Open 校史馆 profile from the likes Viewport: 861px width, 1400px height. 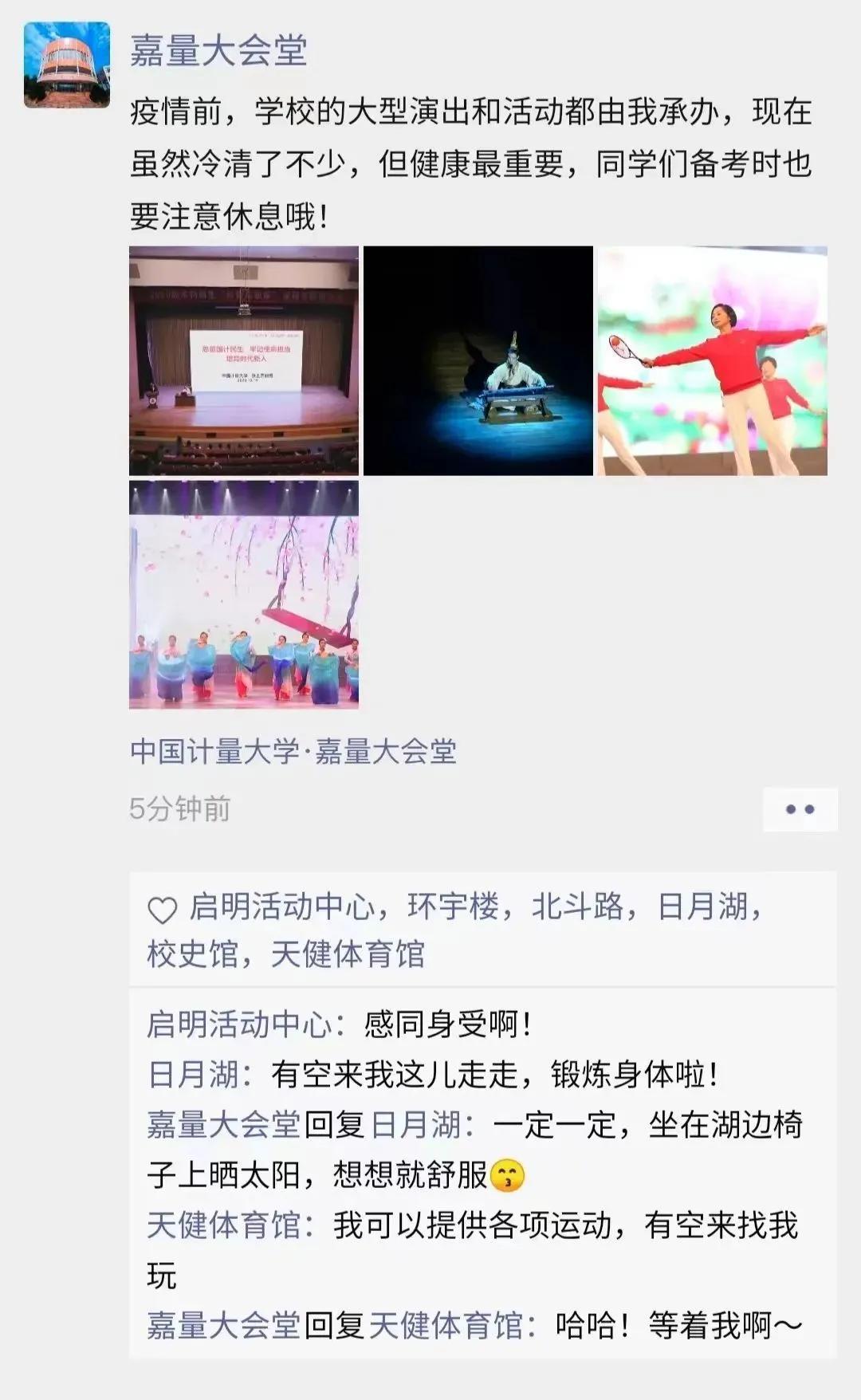tap(193, 954)
